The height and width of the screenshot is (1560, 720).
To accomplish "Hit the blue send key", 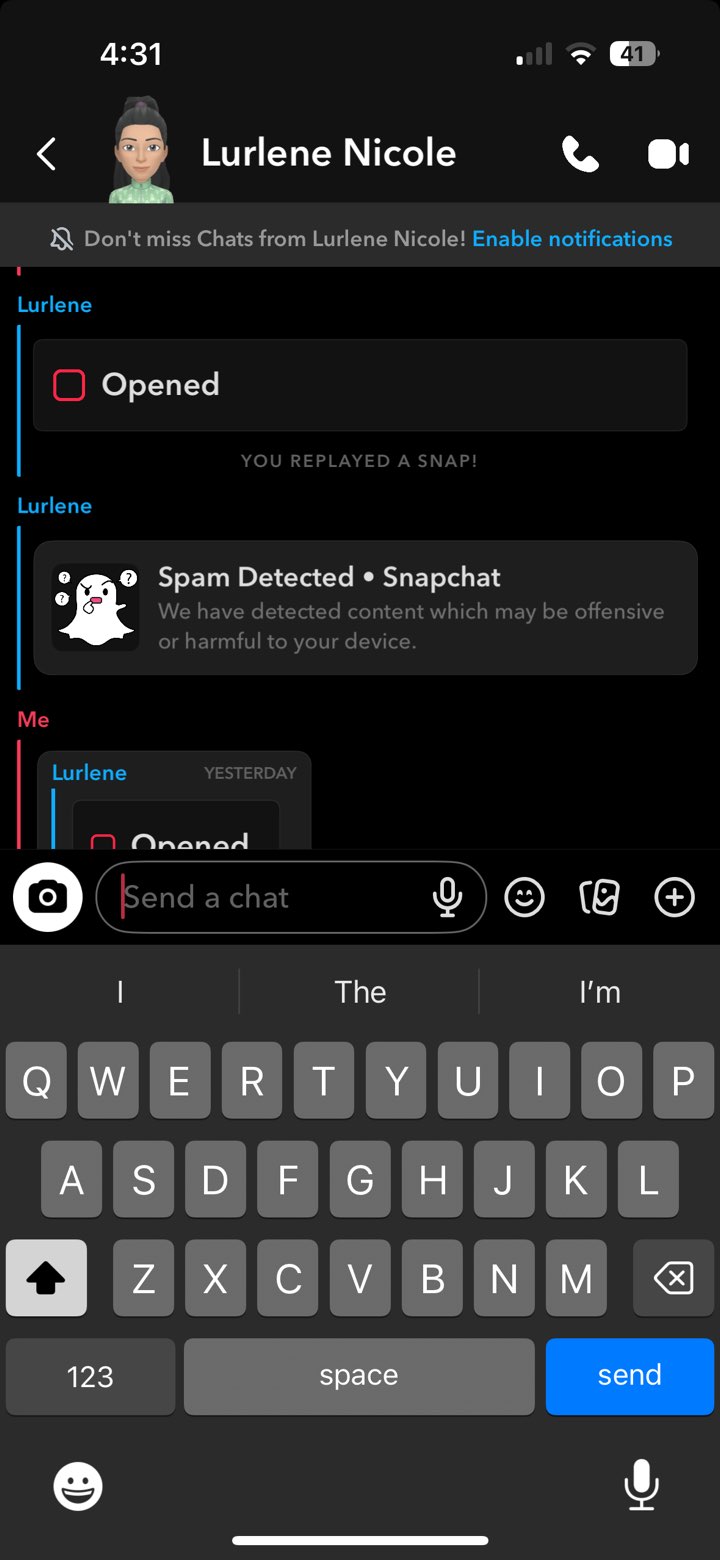I will coord(629,1375).
